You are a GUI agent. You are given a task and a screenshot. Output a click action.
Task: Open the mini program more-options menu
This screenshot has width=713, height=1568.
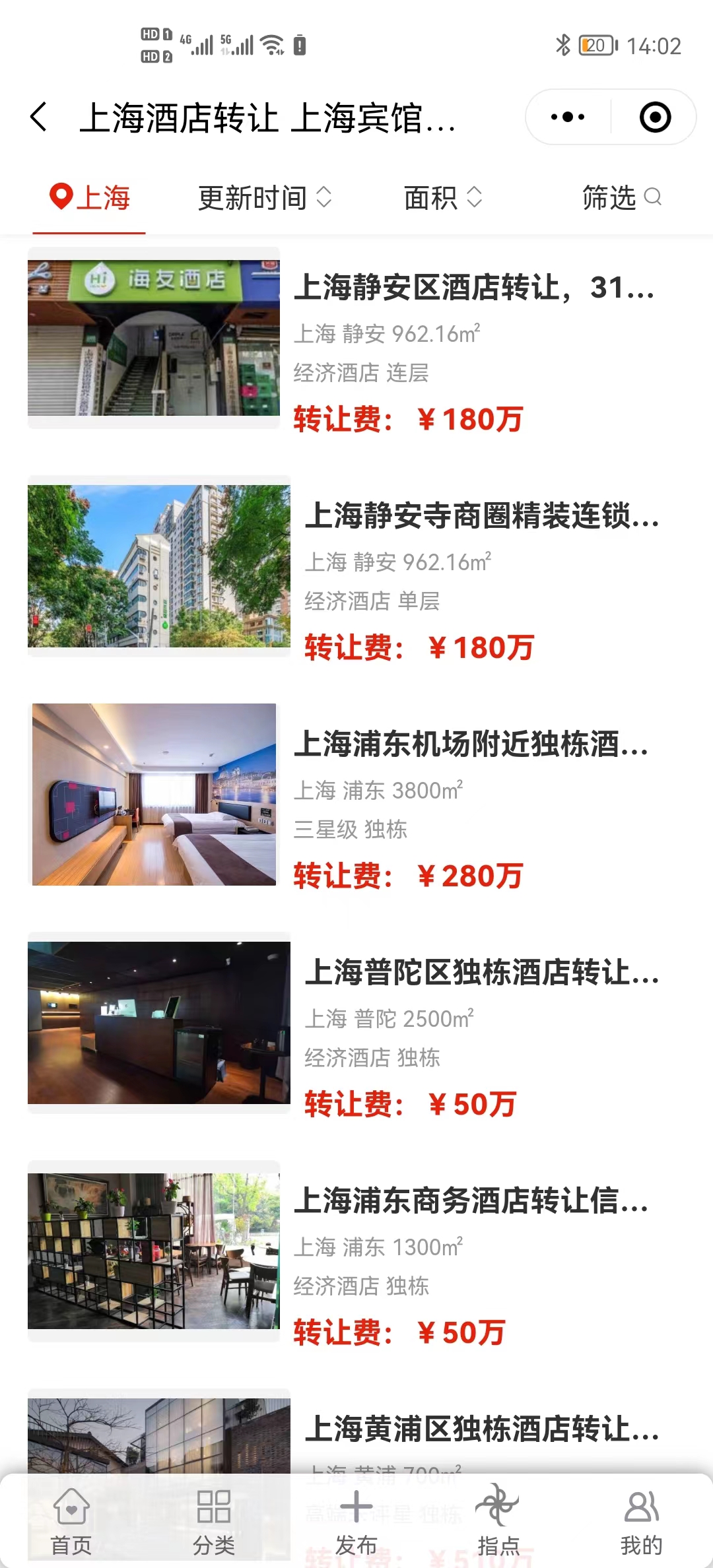pos(568,117)
